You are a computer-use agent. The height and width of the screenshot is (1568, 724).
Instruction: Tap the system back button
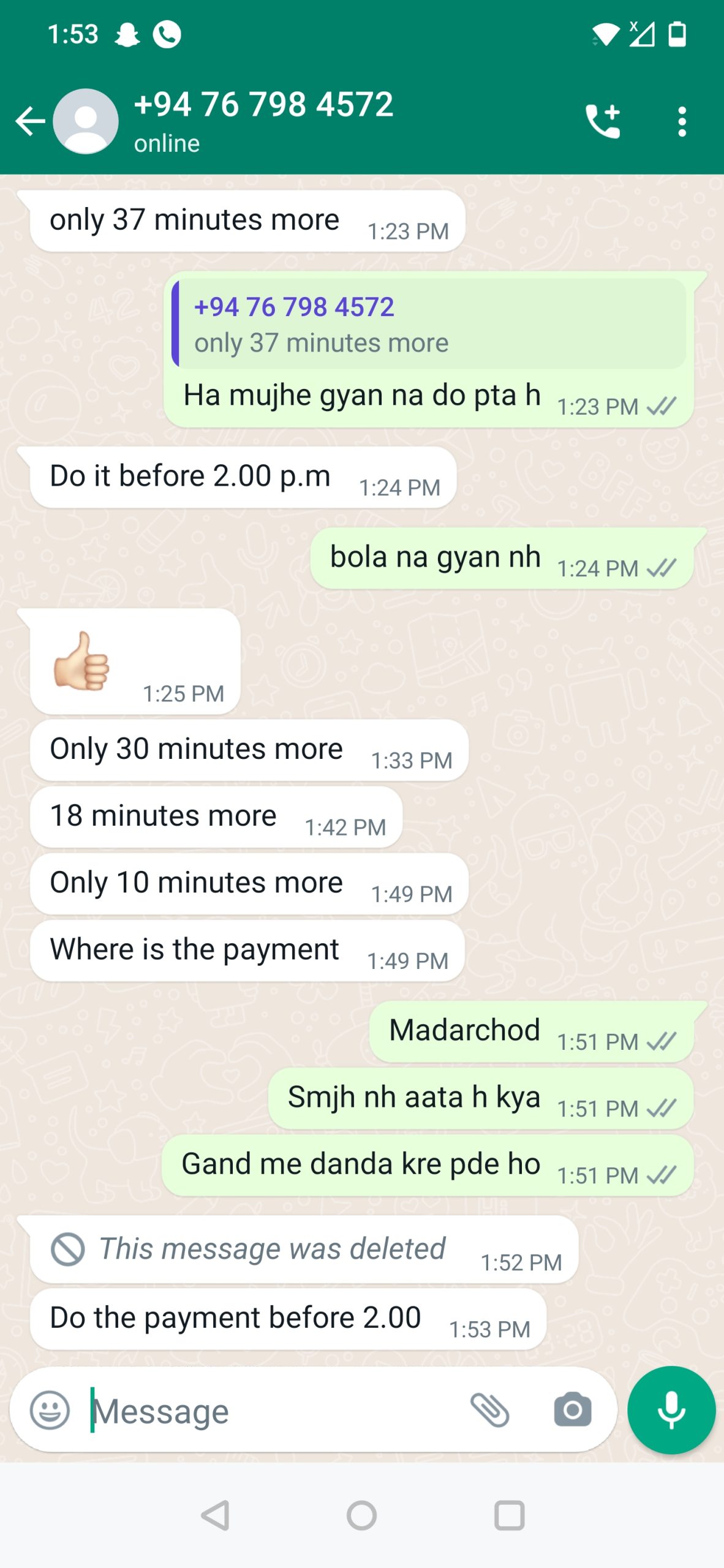216,1515
